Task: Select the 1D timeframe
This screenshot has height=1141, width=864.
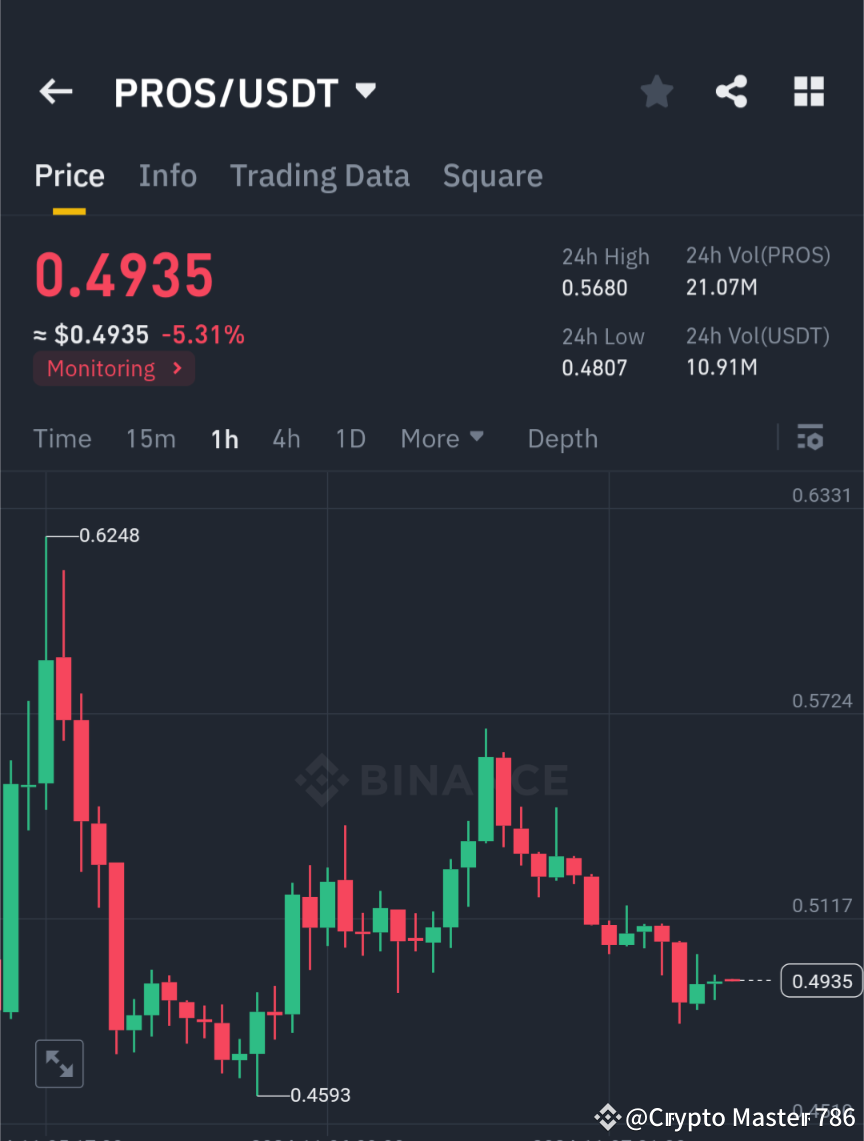Action: coord(350,438)
